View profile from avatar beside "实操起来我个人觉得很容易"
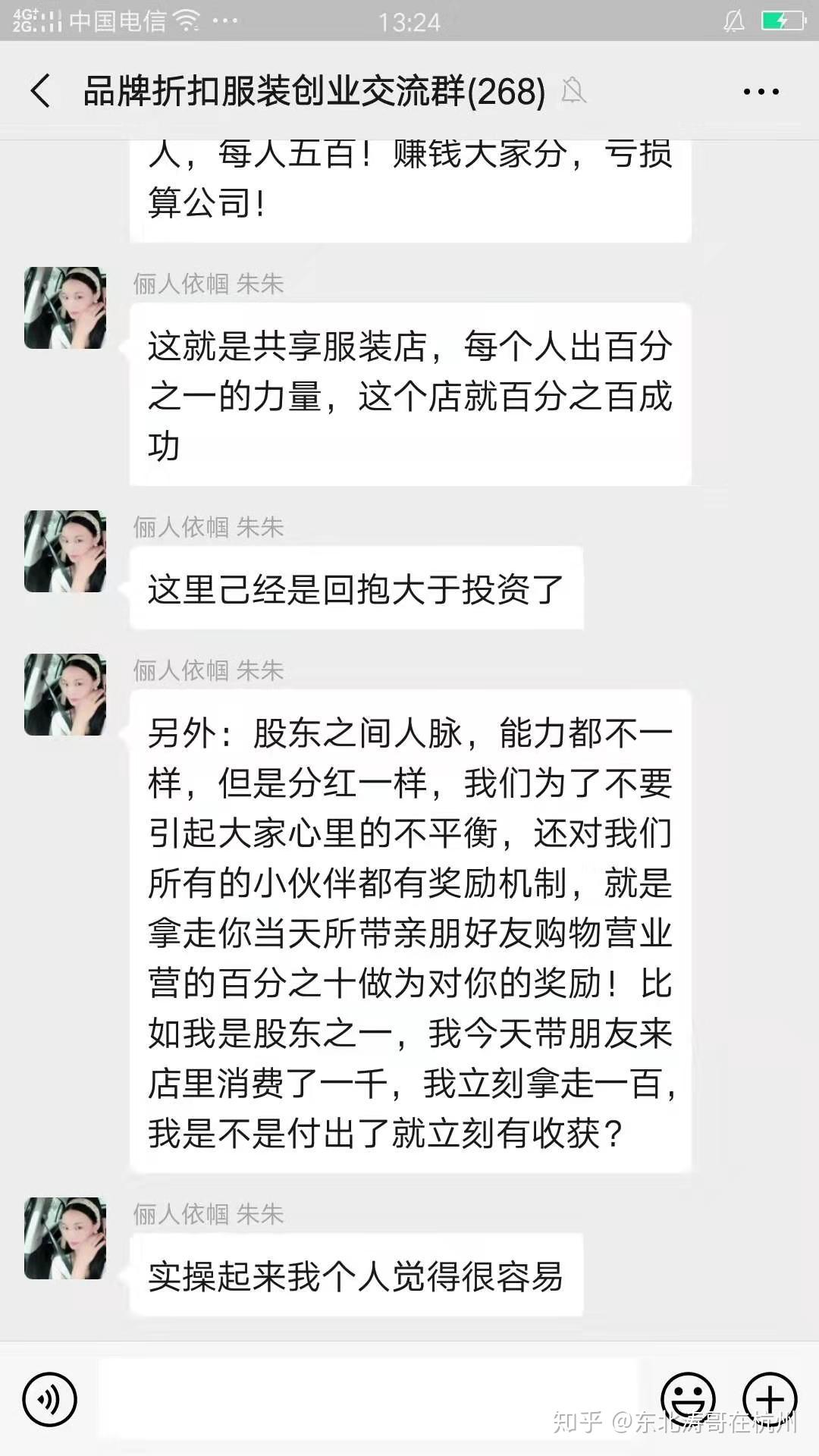This screenshot has width=819, height=1456. coord(65,1238)
